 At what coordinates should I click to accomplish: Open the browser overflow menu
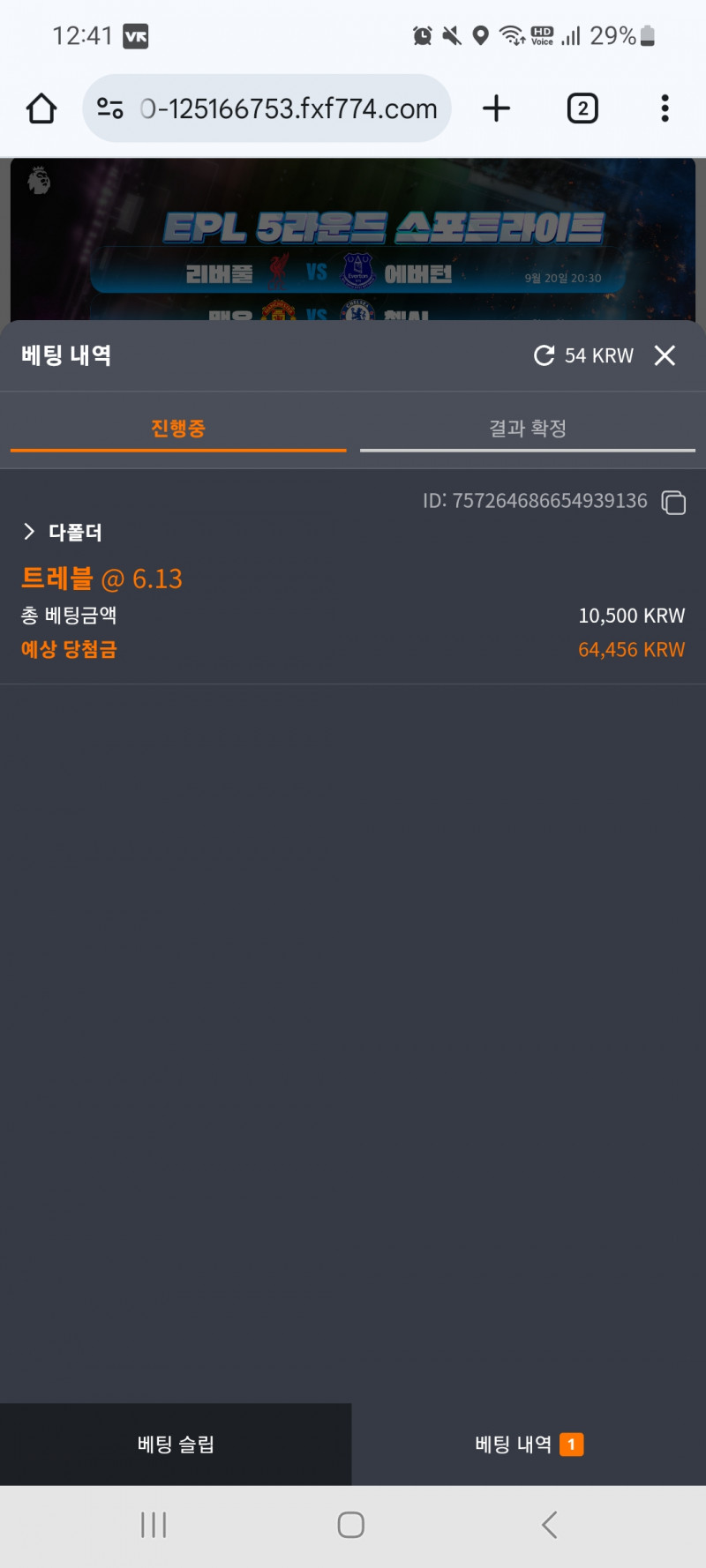coord(665,108)
